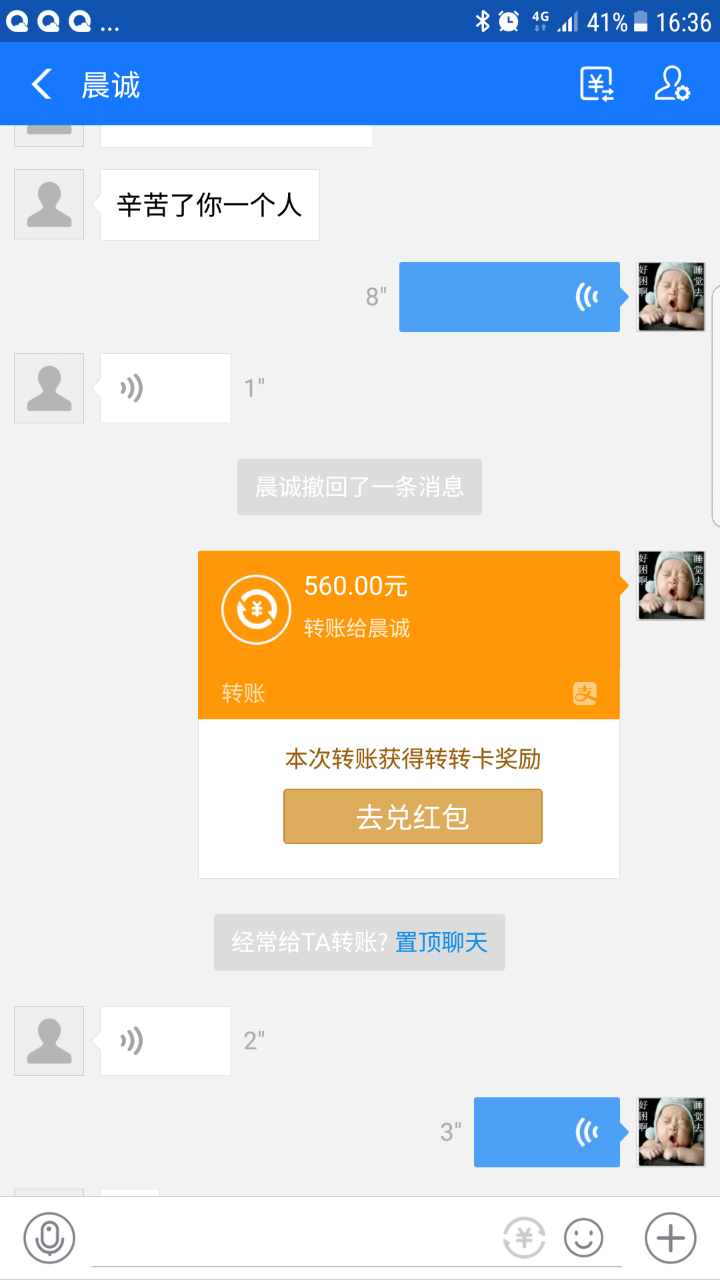This screenshot has height=1280, width=720.
Task: Open the 560.00元 transfer card
Action: (408, 634)
